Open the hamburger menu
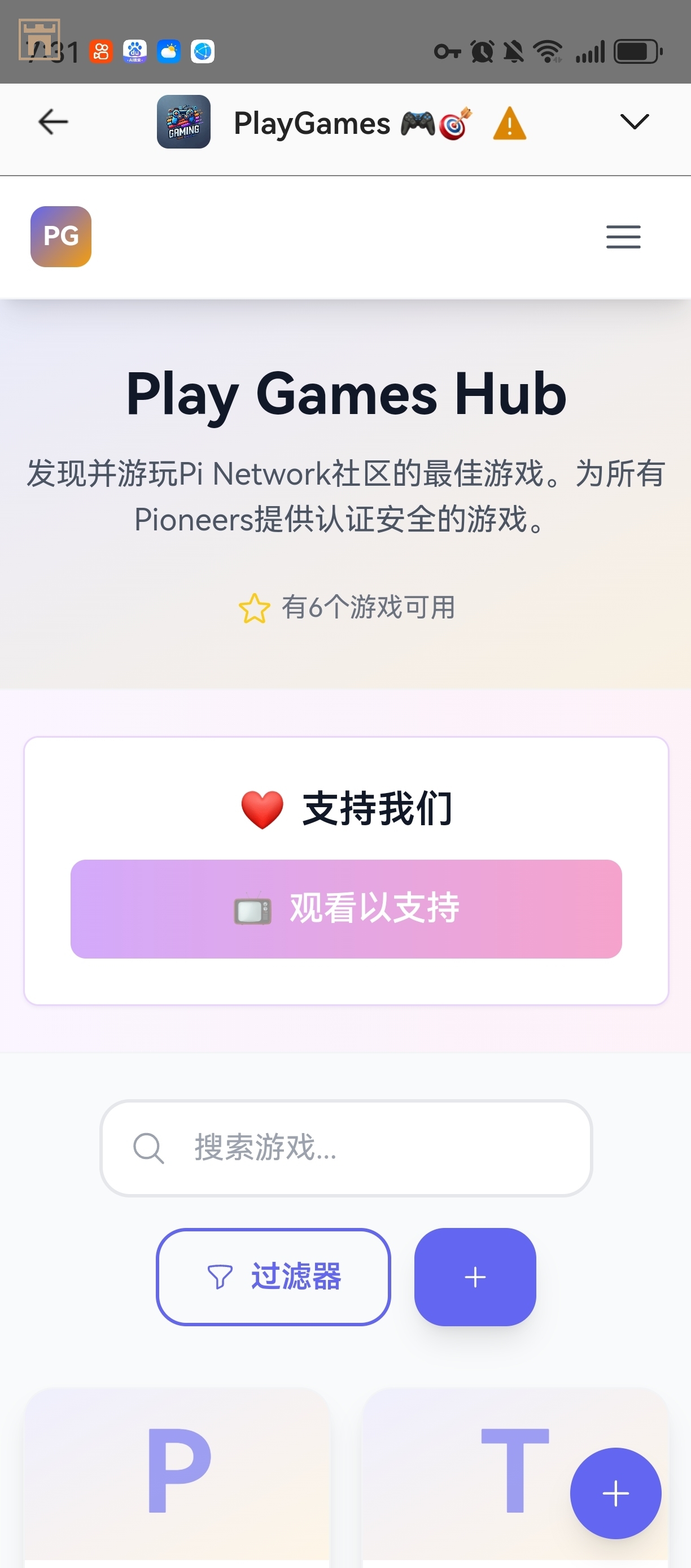The height and width of the screenshot is (1568, 691). click(623, 237)
